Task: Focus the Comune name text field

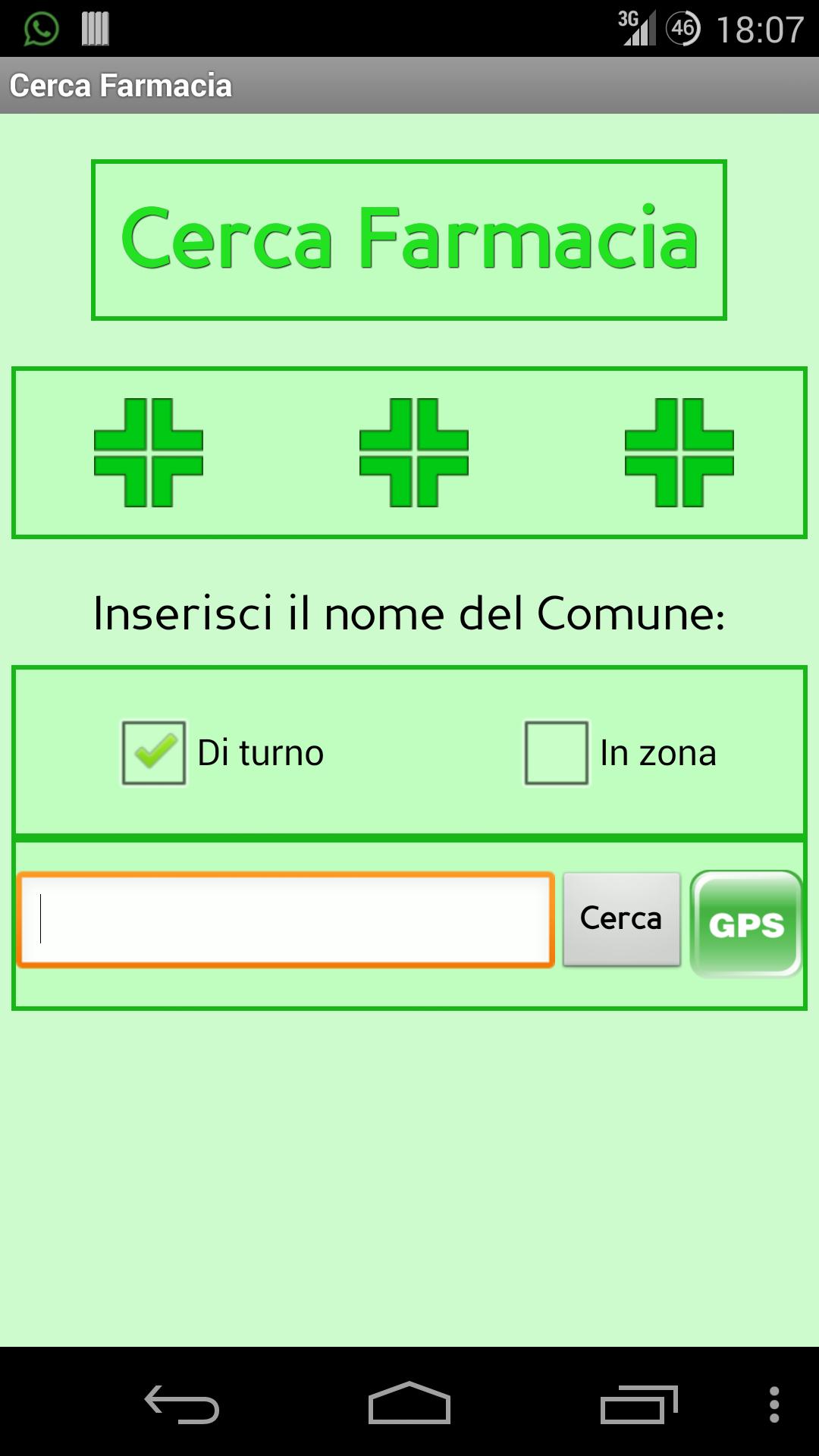Action: coord(286,919)
